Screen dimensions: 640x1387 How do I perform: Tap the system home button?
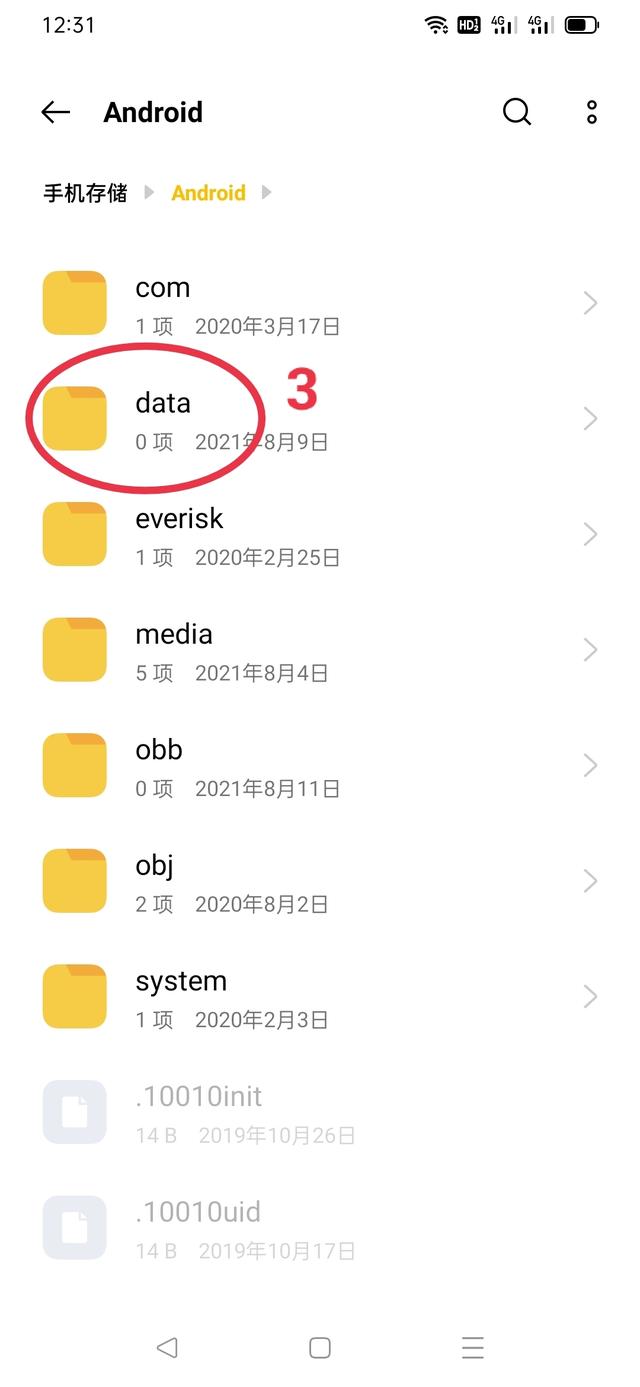pos(320,1347)
